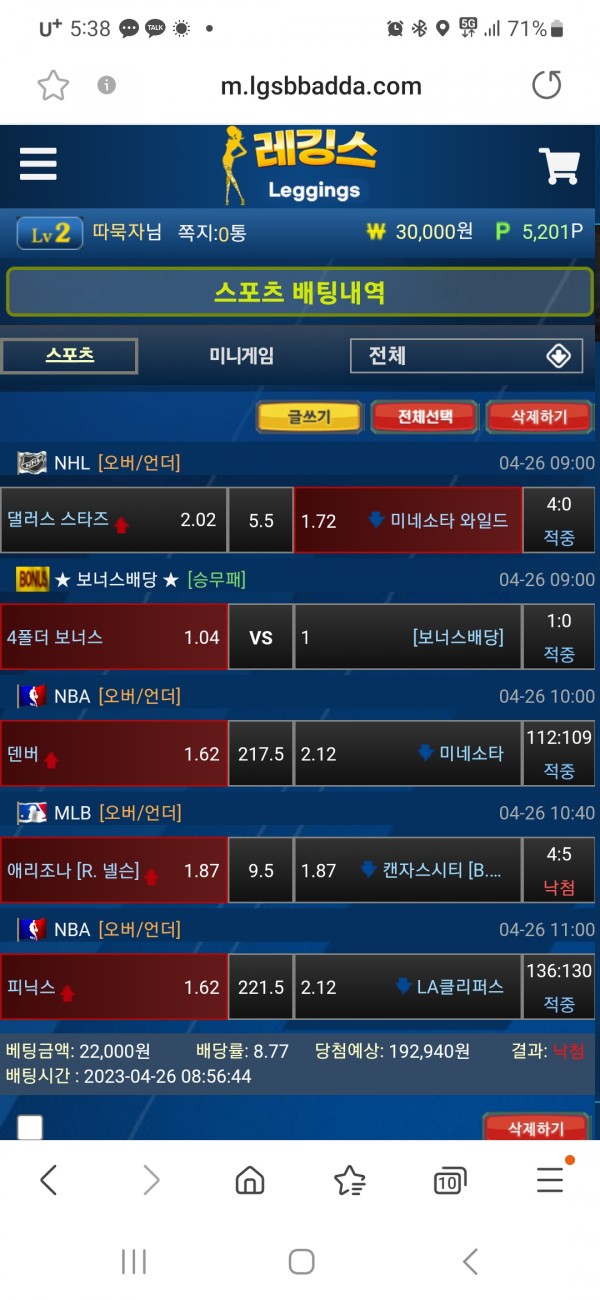Go back to the previous page
The width and height of the screenshot is (600, 1300).
[x=48, y=1181]
